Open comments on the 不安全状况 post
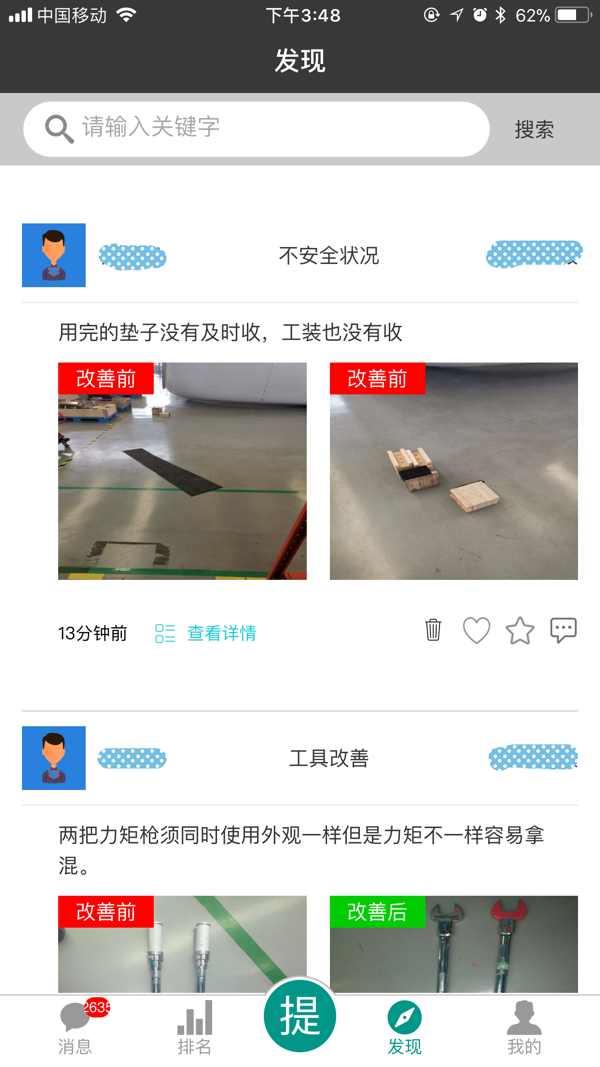600x1067 pixels. [564, 631]
